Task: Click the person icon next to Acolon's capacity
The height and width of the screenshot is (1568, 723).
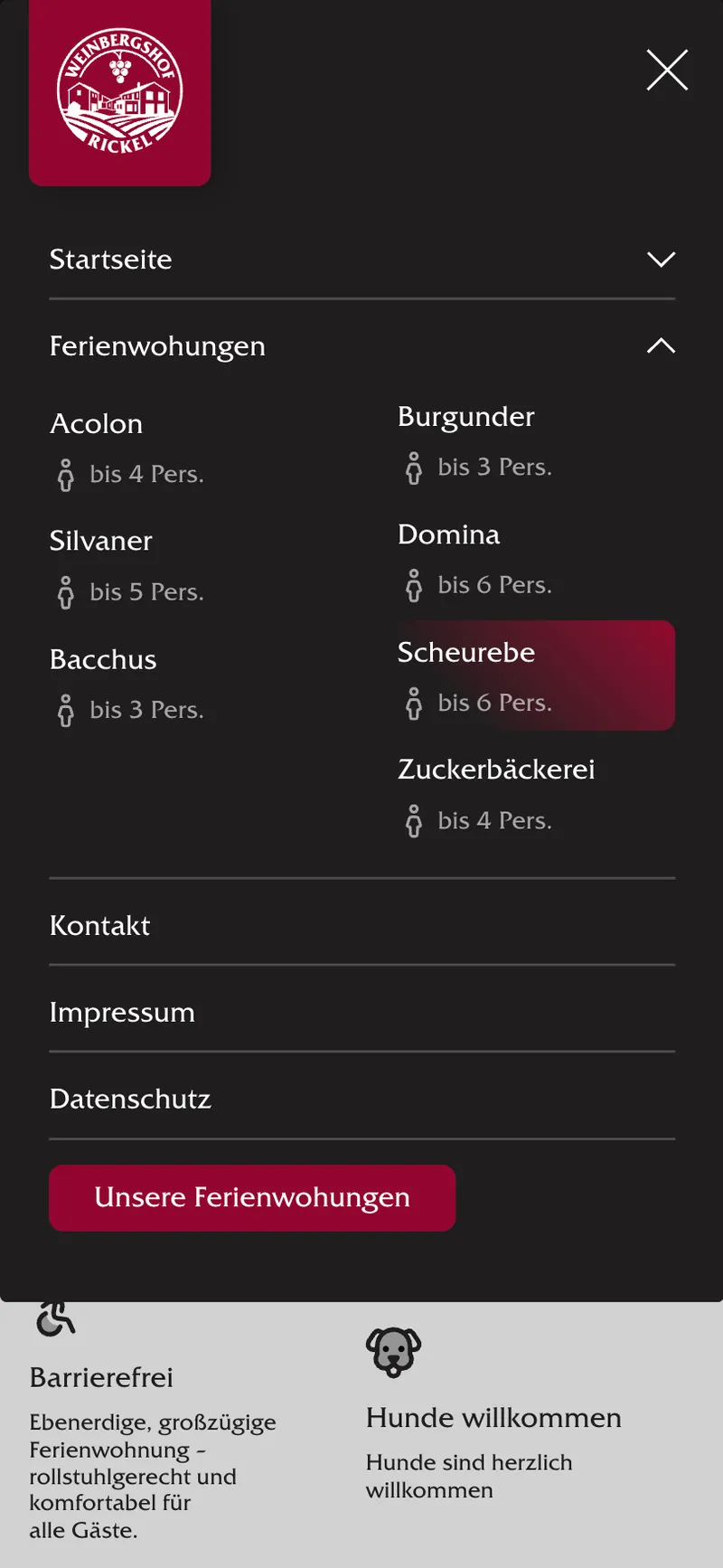Action: click(64, 474)
